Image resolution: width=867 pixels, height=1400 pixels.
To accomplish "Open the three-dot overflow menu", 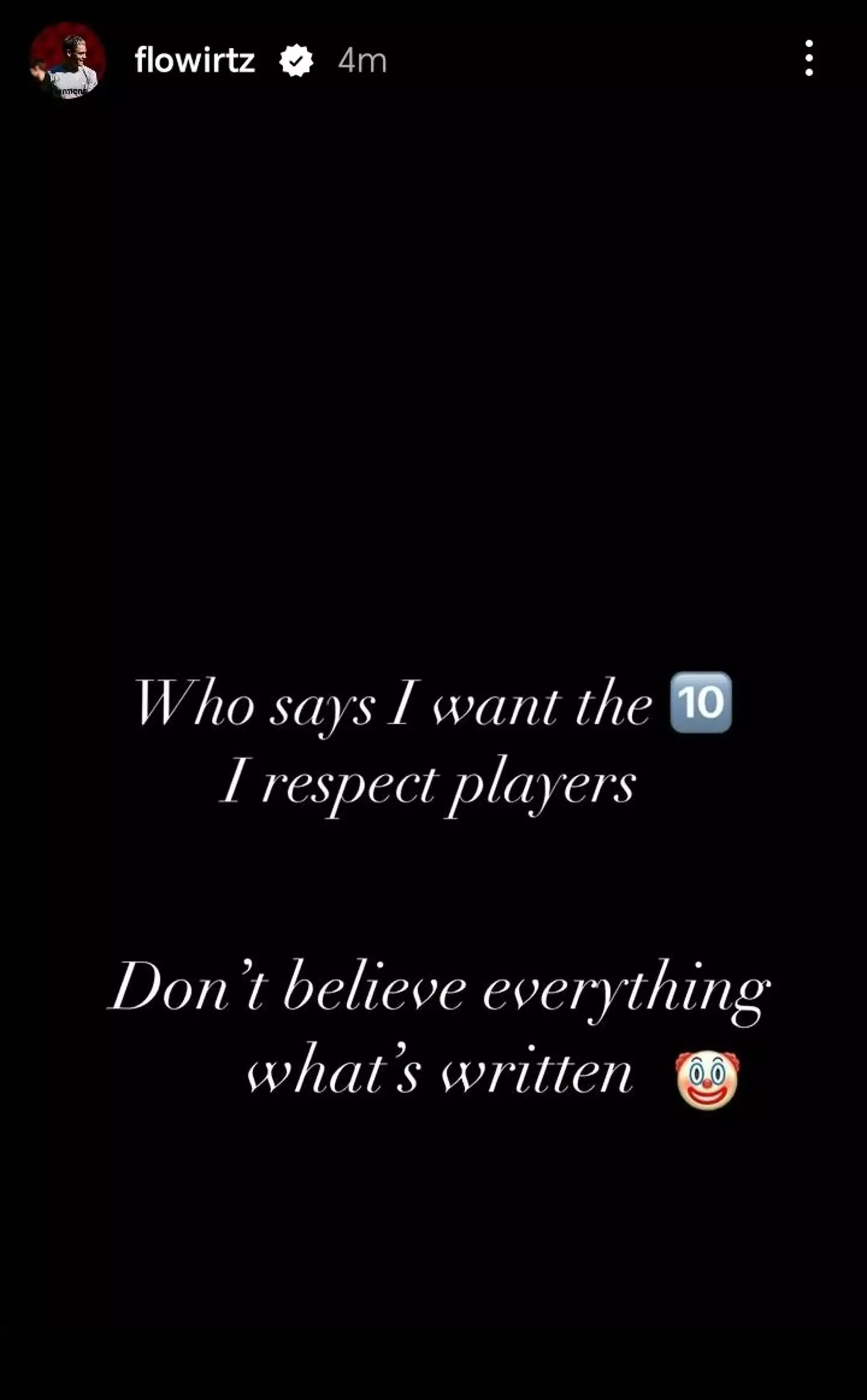I will tap(809, 58).
